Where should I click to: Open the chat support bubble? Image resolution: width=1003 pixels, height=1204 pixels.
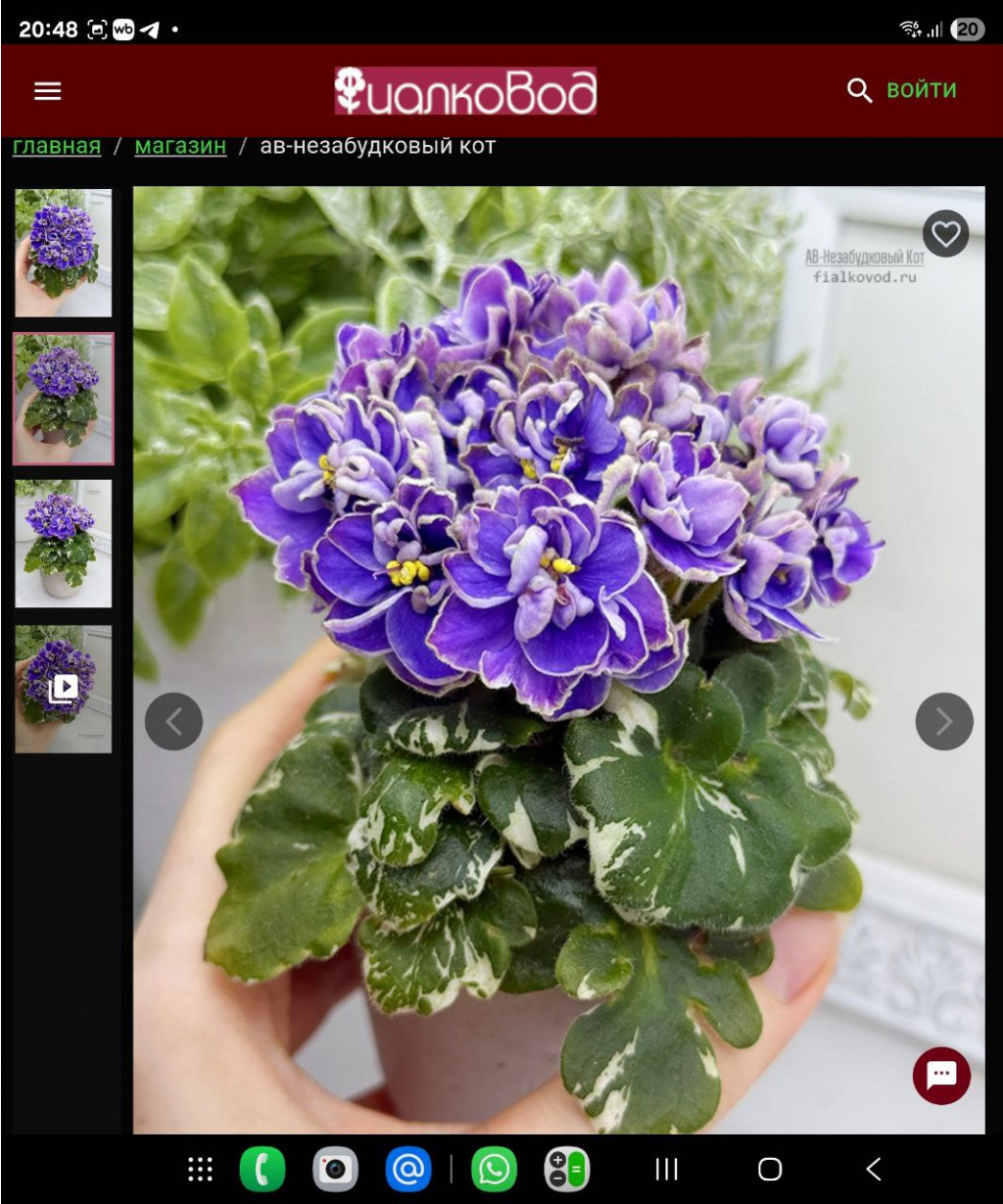click(x=941, y=1076)
